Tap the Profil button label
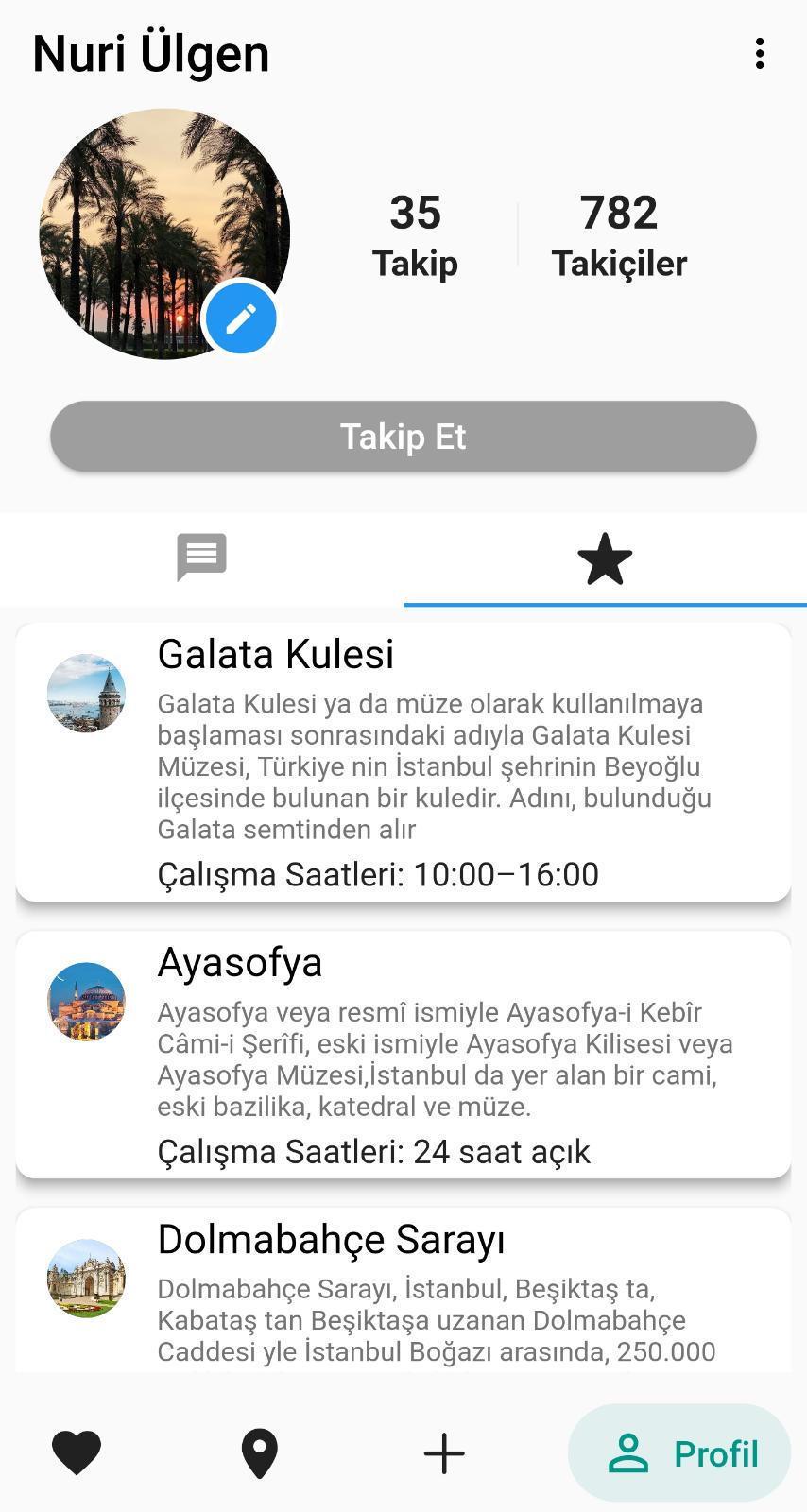Image resolution: width=807 pixels, height=1512 pixels. pyautogui.click(x=714, y=1453)
